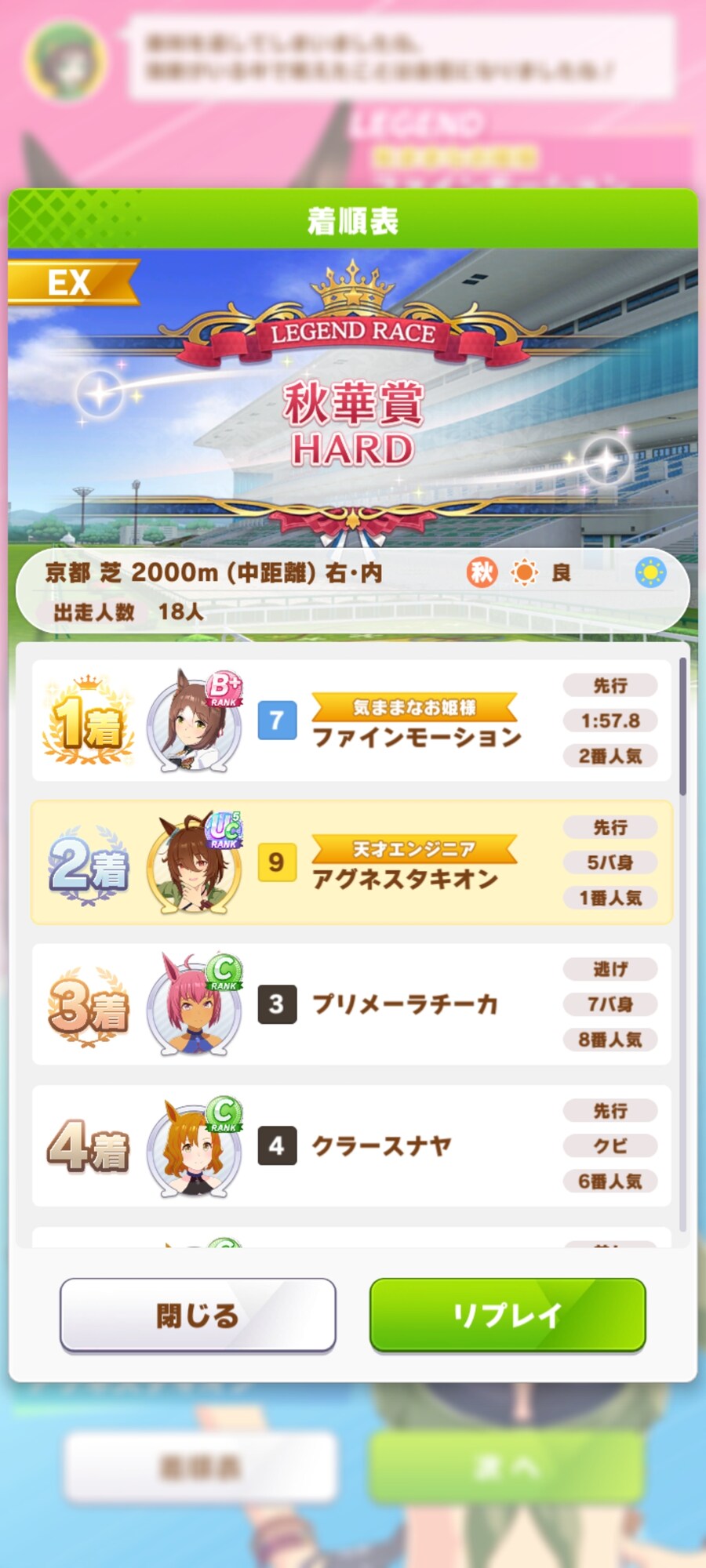Open the second-place entry アグネスタキオン
Image resolution: width=706 pixels, height=1568 pixels.
point(351,862)
